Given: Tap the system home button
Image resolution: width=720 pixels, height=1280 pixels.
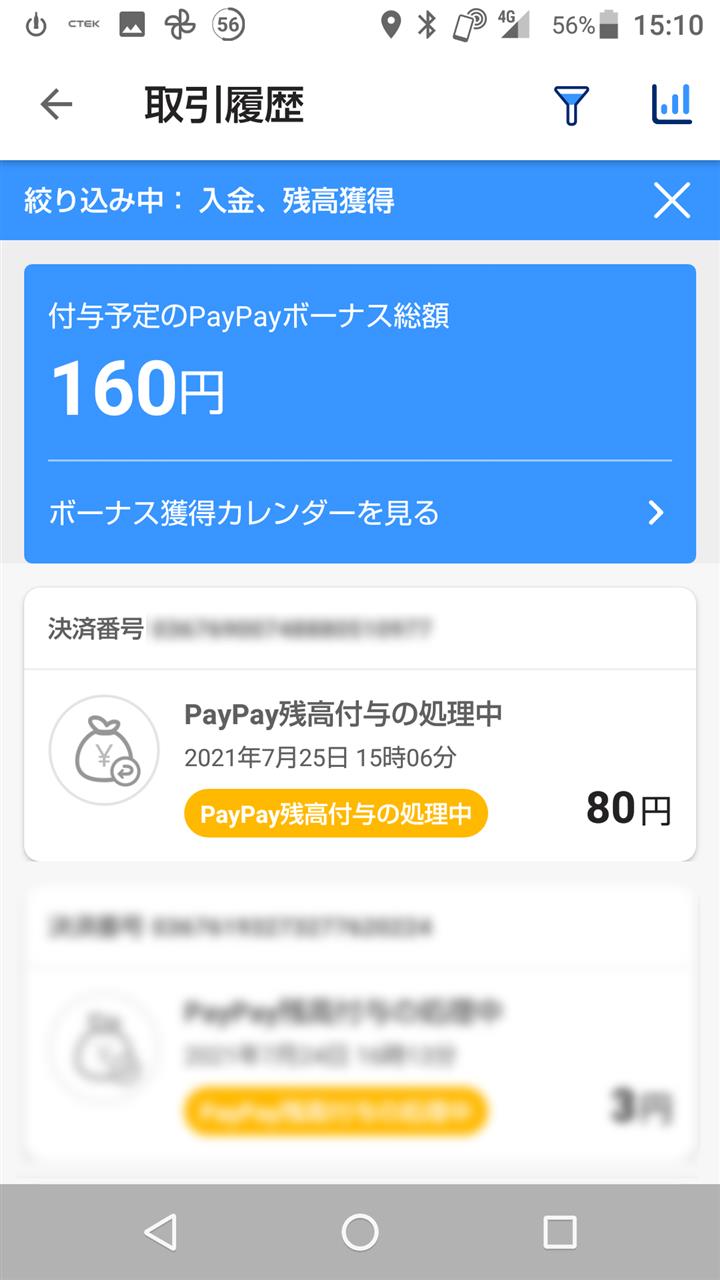Looking at the screenshot, I should point(359,1232).
